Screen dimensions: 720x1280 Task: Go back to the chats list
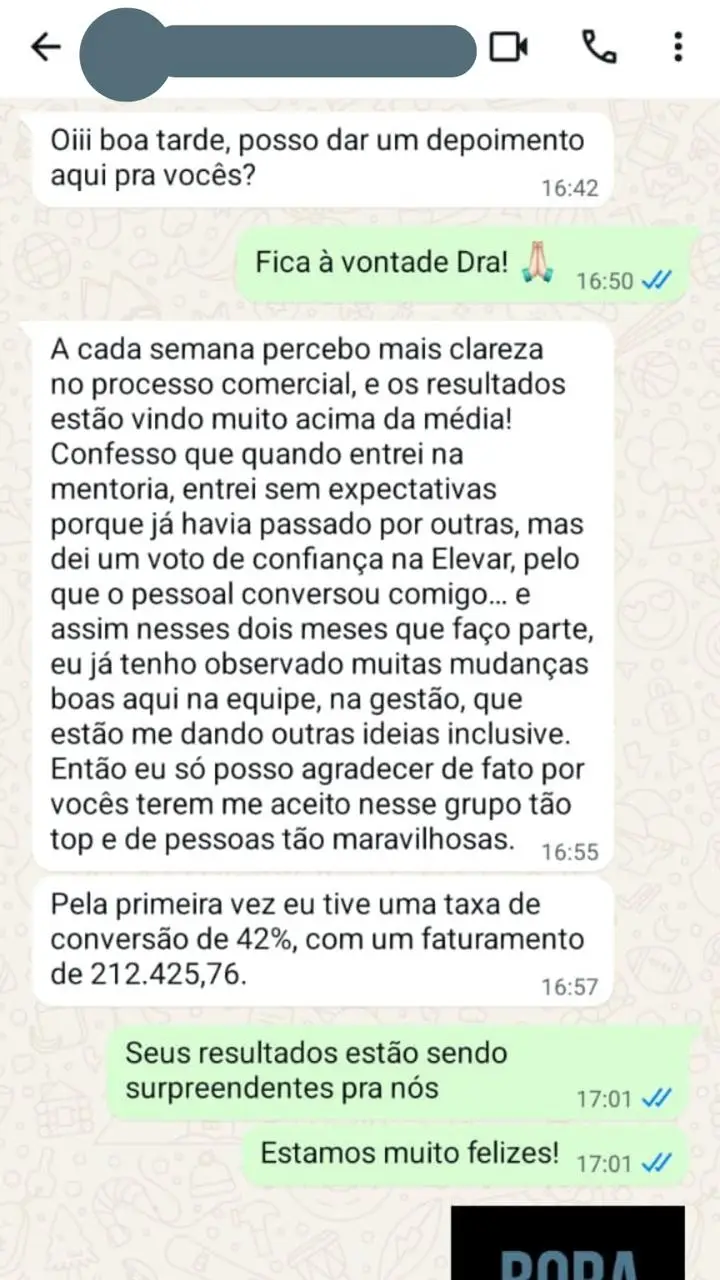(x=46, y=47)
